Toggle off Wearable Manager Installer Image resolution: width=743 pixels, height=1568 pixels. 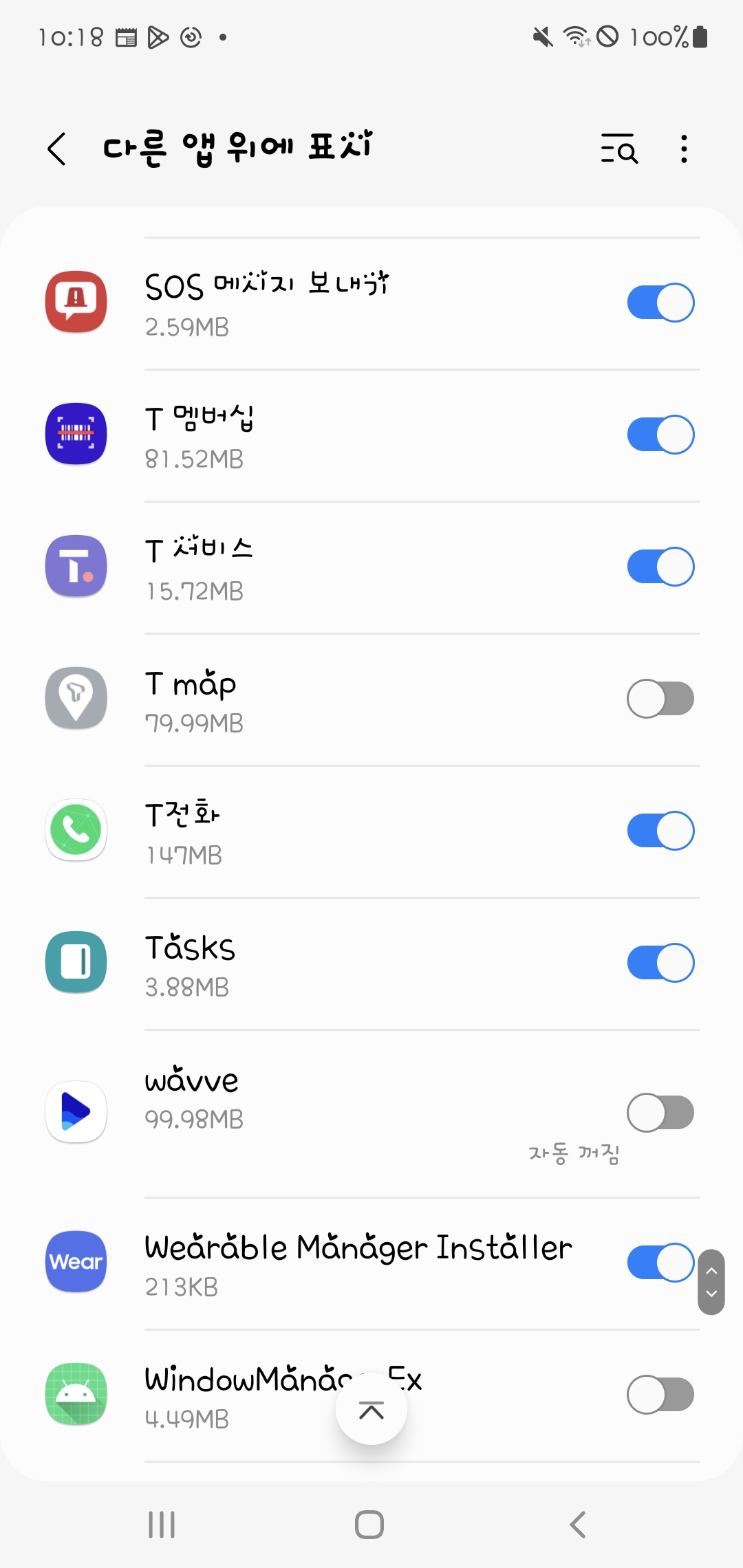[660, 1263]
